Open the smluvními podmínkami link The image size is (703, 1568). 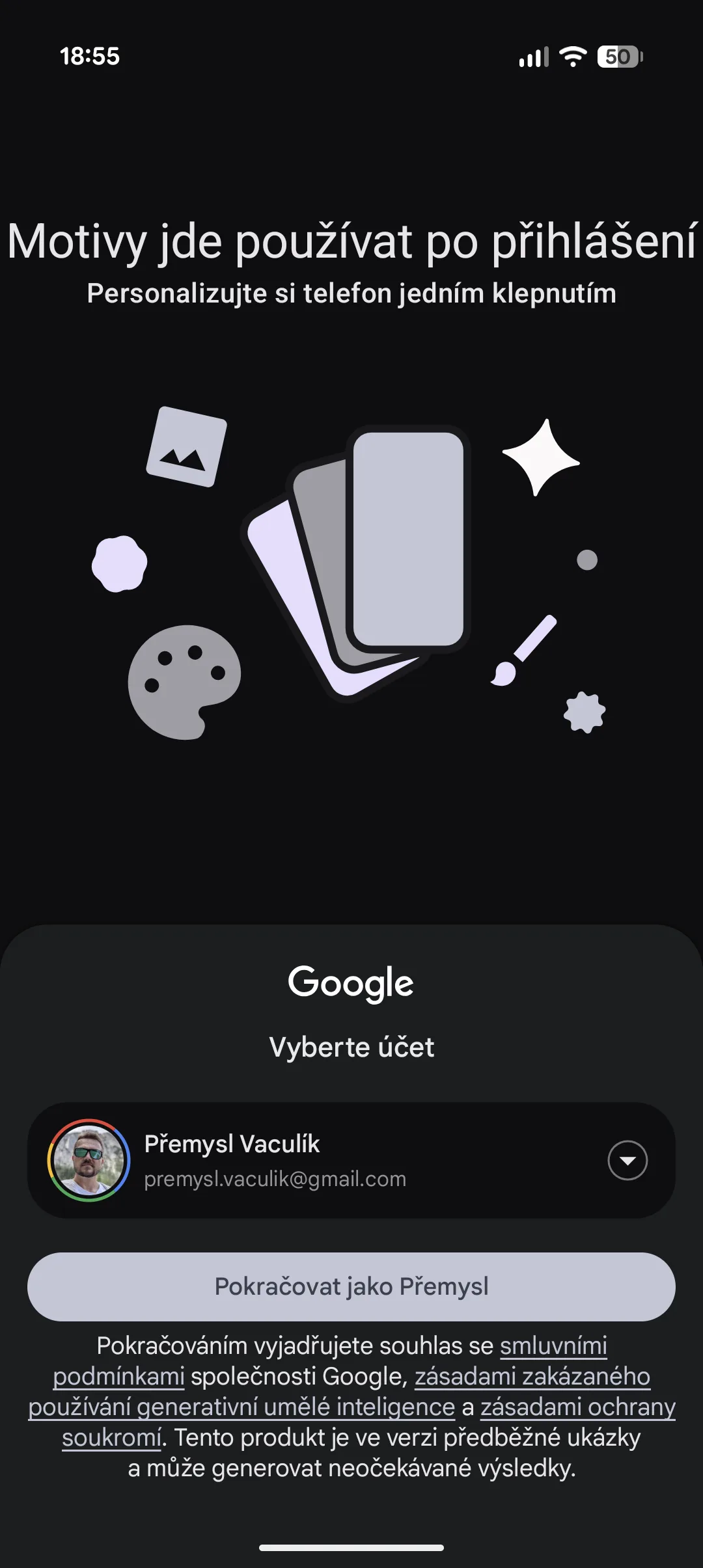(553, 1345)
